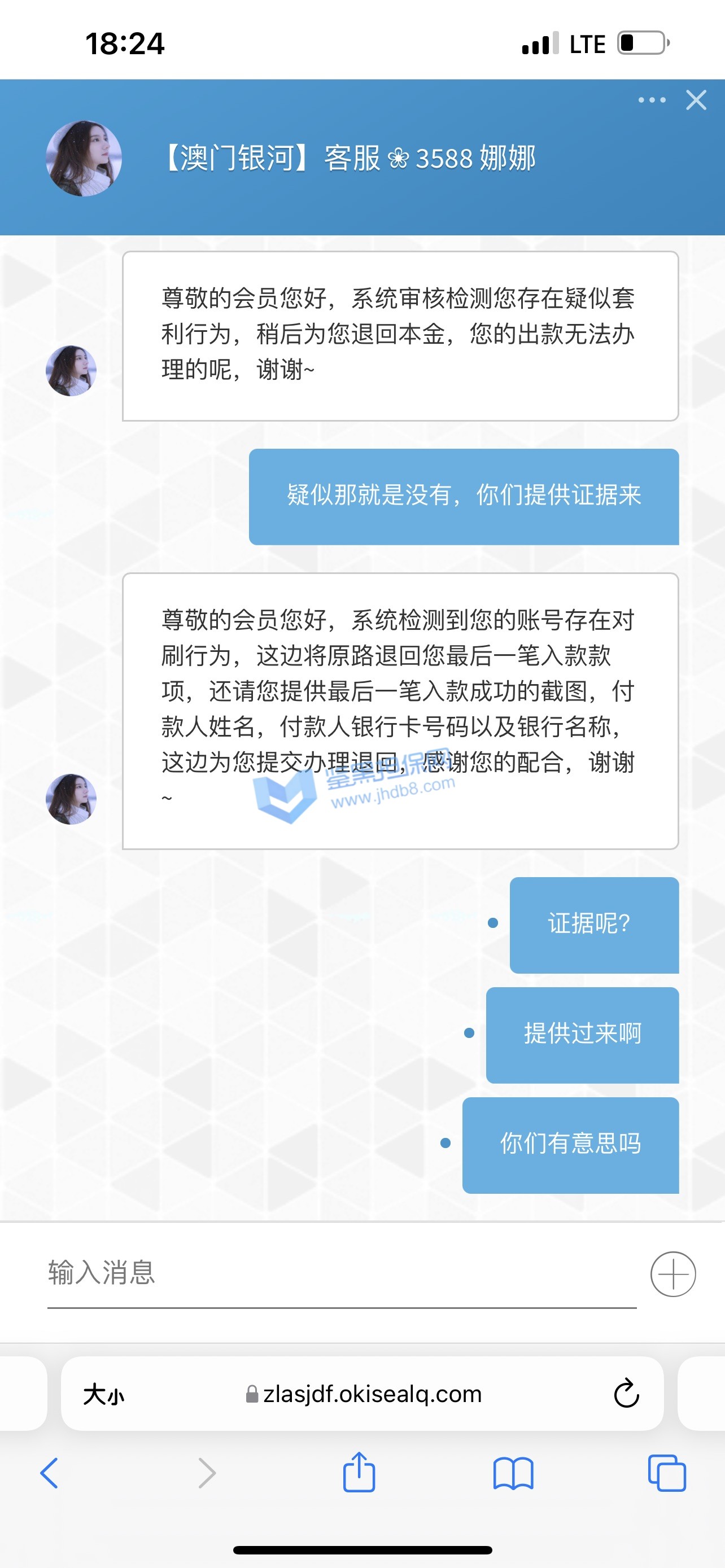Share this page from the browser toolbar
Image resolution: width=725 pixels, height=1568 pixels.
click(359, 1472)
